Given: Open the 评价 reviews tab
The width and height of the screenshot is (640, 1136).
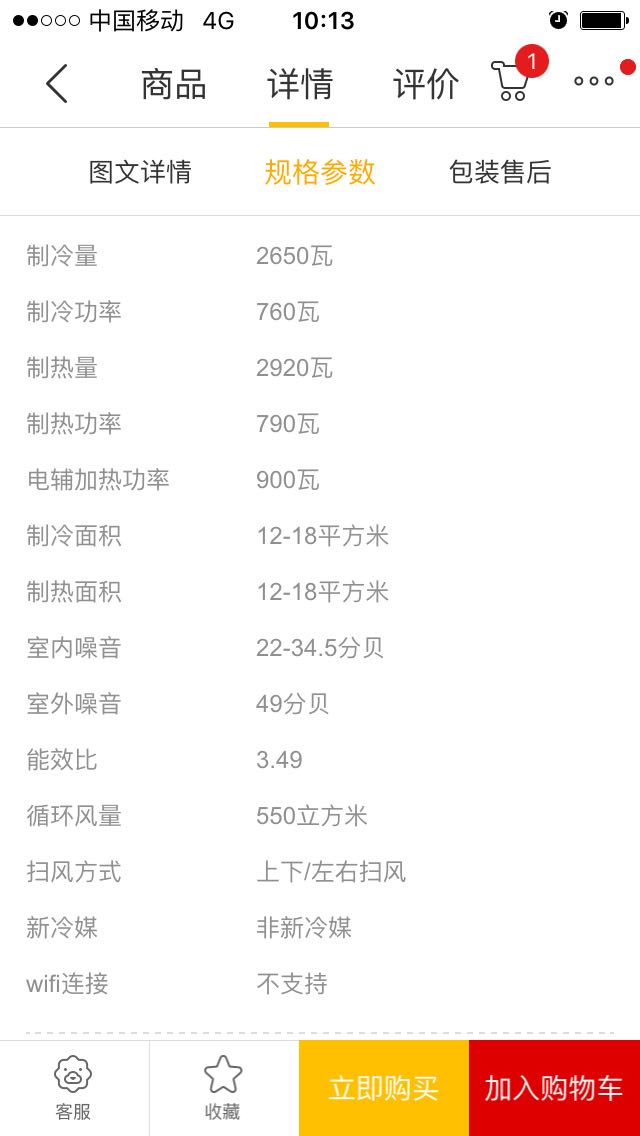Looking at the screenshot, I should tap(425, 84).
